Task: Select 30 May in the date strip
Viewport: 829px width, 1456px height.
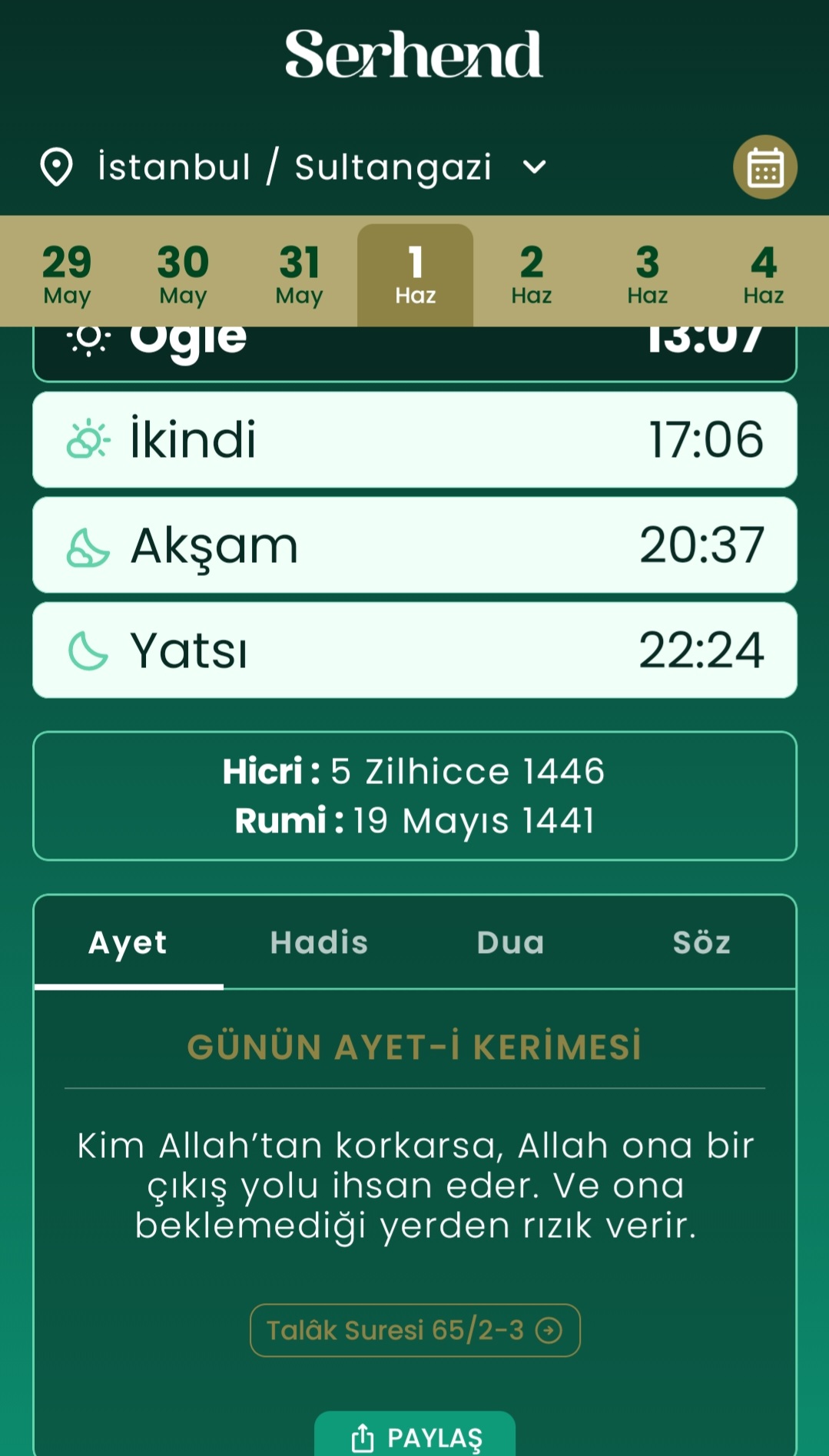Action: (183, 274)
